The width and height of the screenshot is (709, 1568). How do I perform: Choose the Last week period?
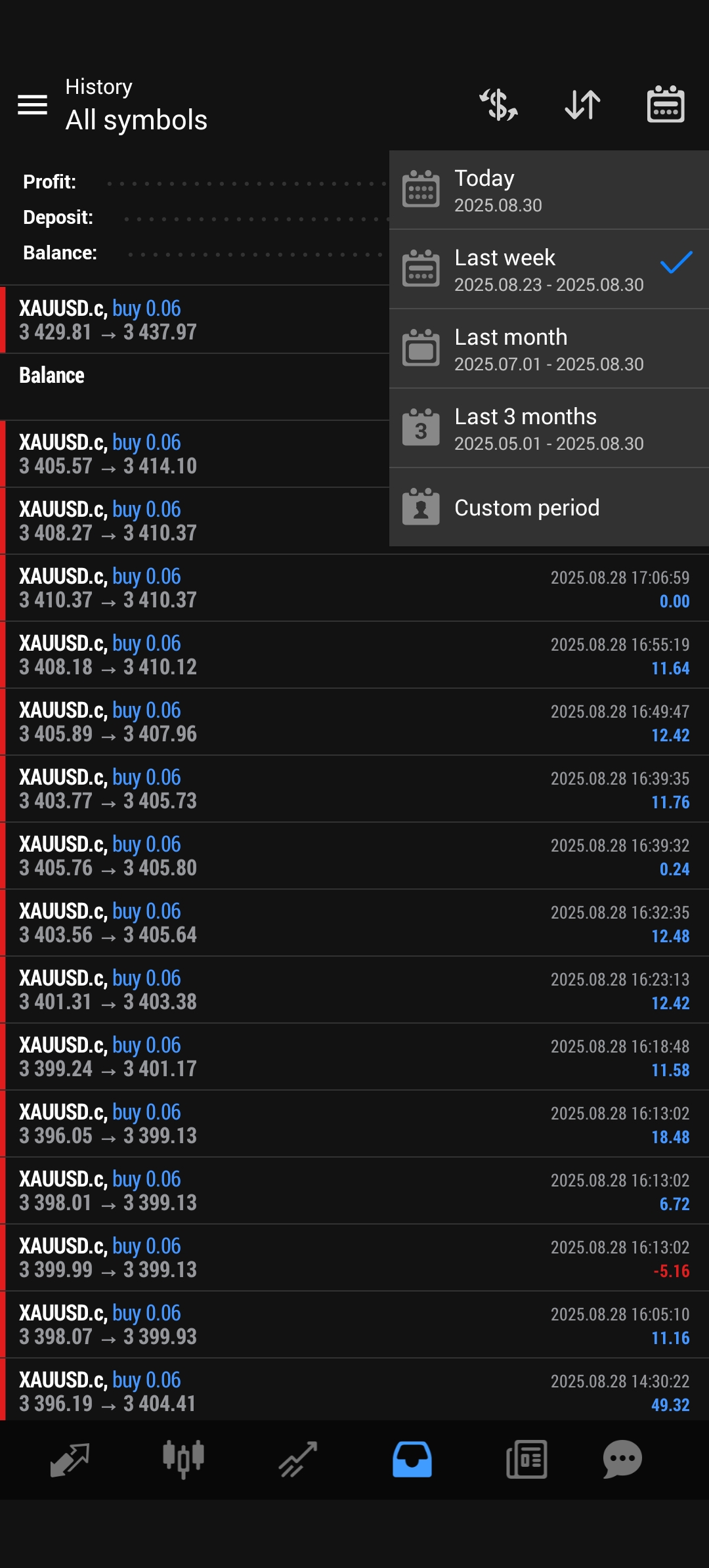point(549,269)
